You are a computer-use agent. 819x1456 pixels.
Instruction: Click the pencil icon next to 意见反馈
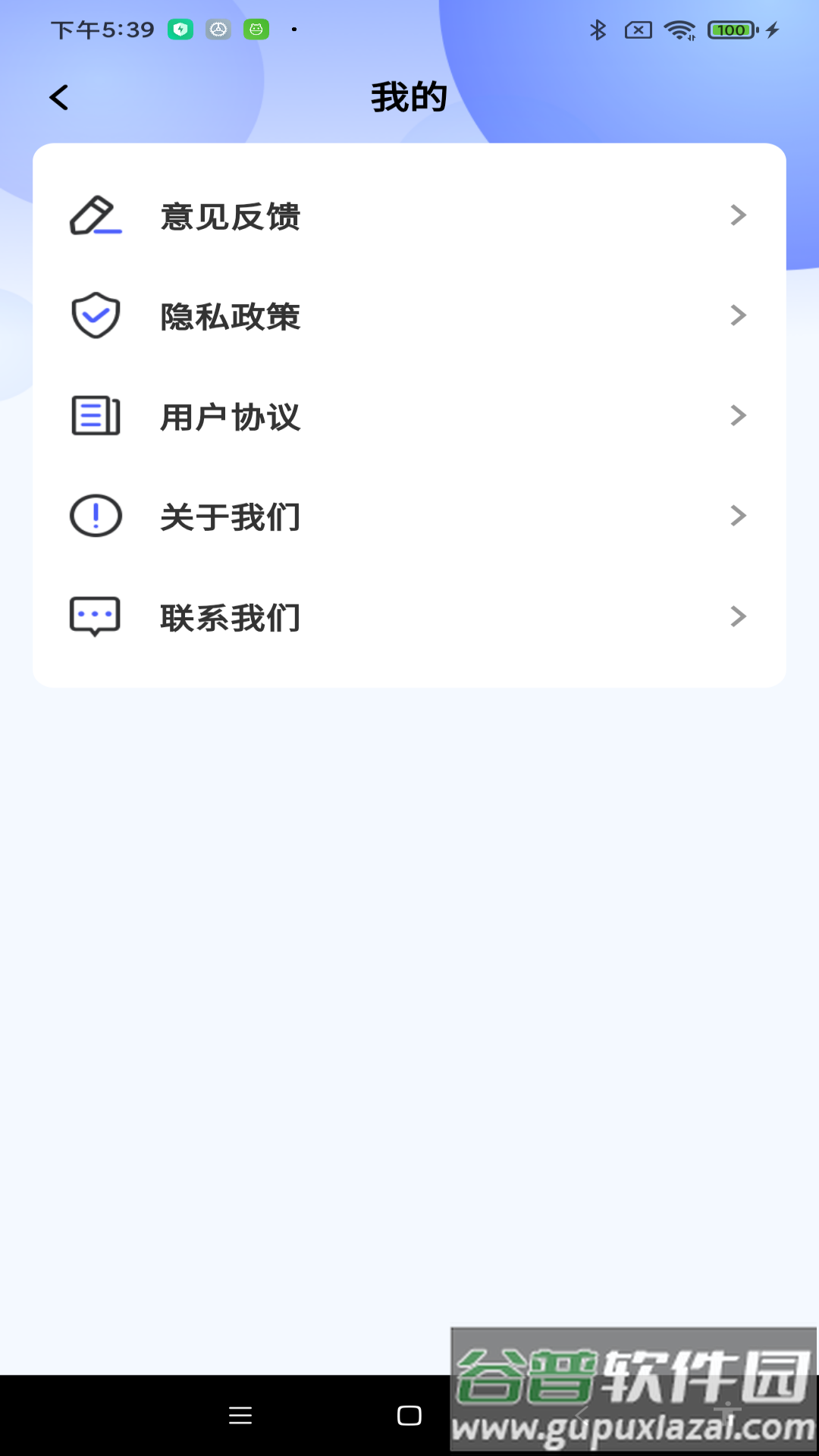tap(95, 216)
